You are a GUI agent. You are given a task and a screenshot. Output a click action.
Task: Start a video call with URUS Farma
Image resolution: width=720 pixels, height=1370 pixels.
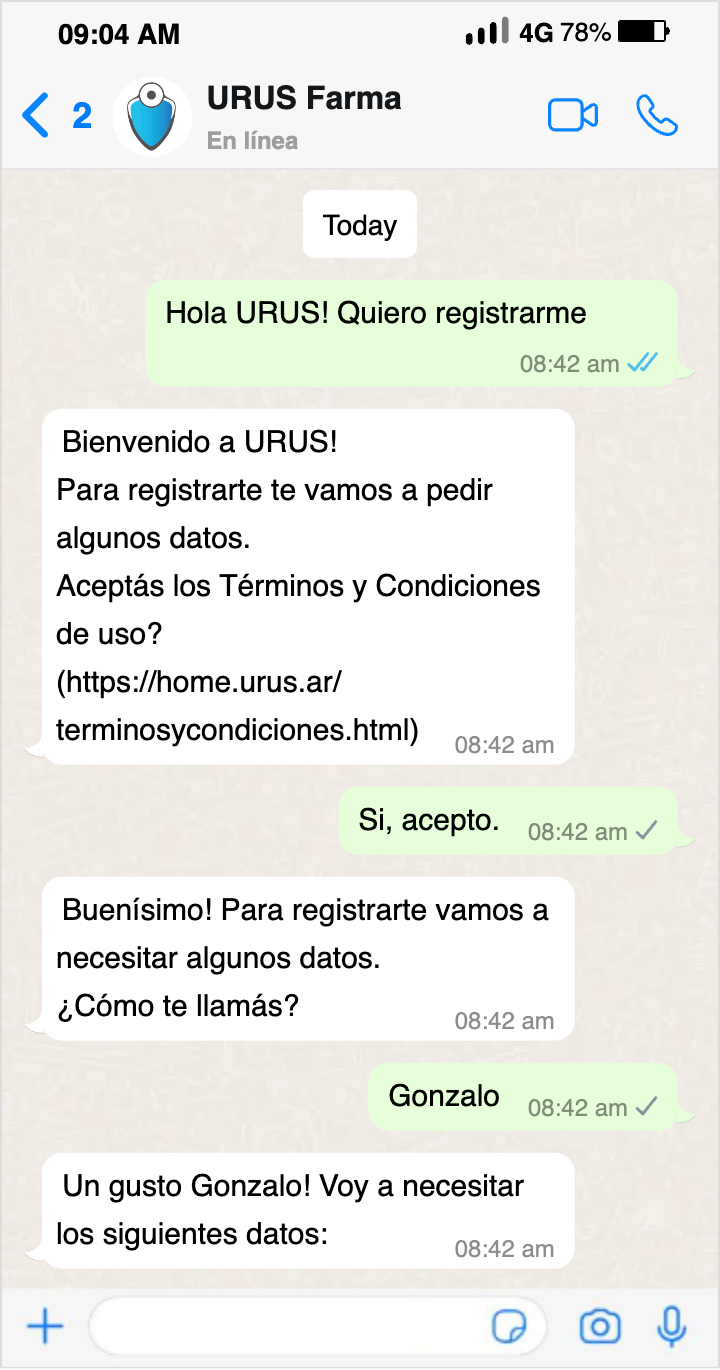572,116
